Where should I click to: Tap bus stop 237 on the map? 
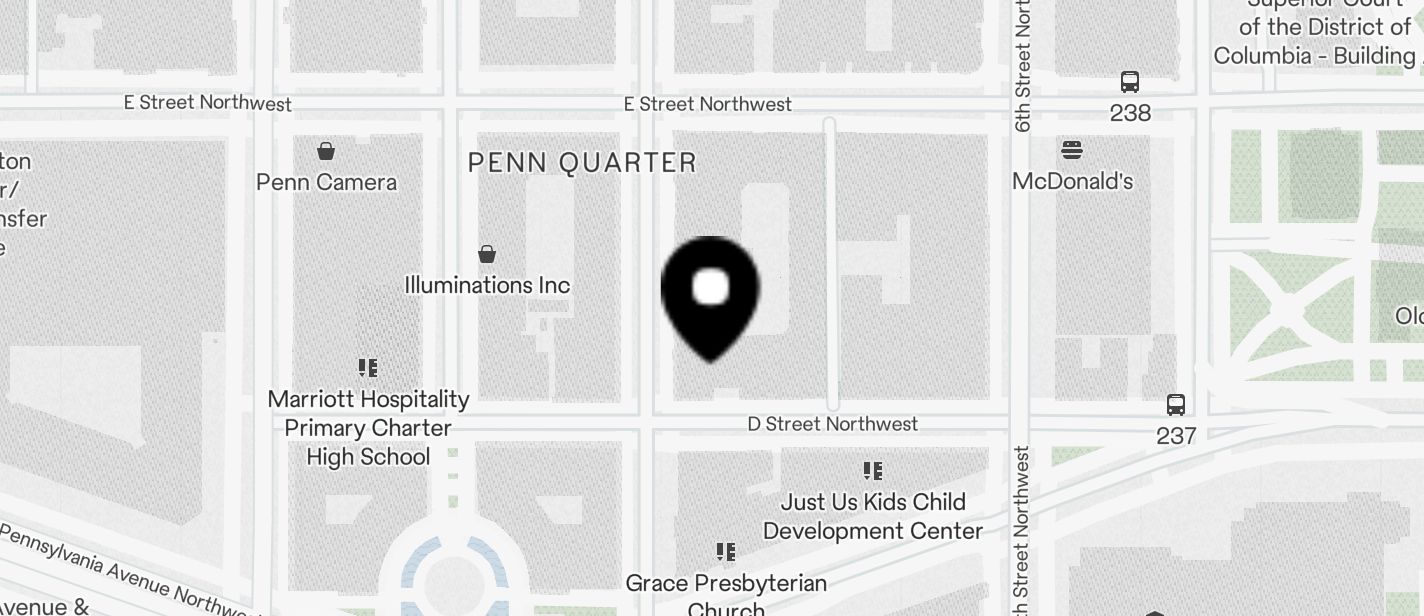[1176, 405]
